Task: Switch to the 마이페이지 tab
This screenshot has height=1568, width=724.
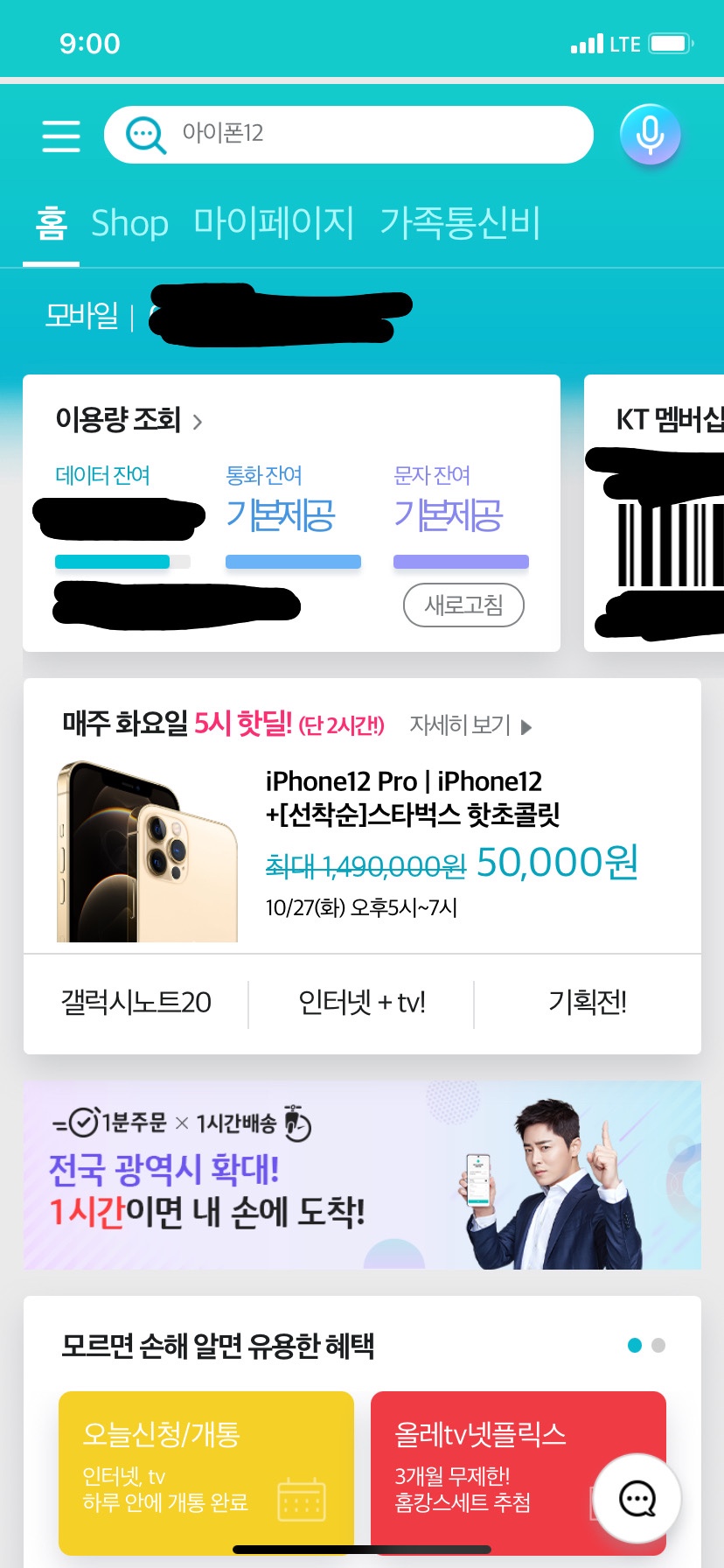Action: click(274, 223)
